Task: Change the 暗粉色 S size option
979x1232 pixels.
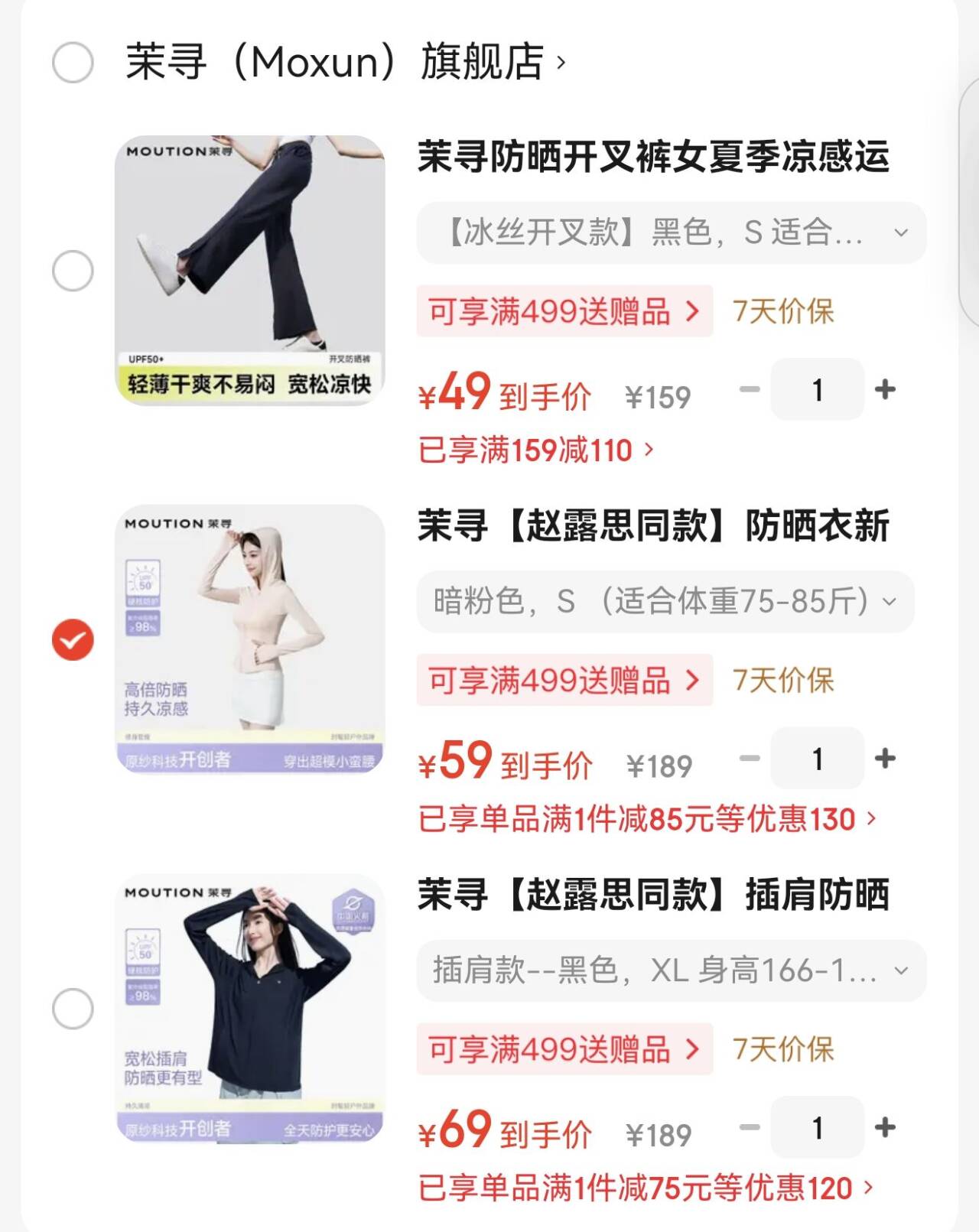Action: (665, 602)
